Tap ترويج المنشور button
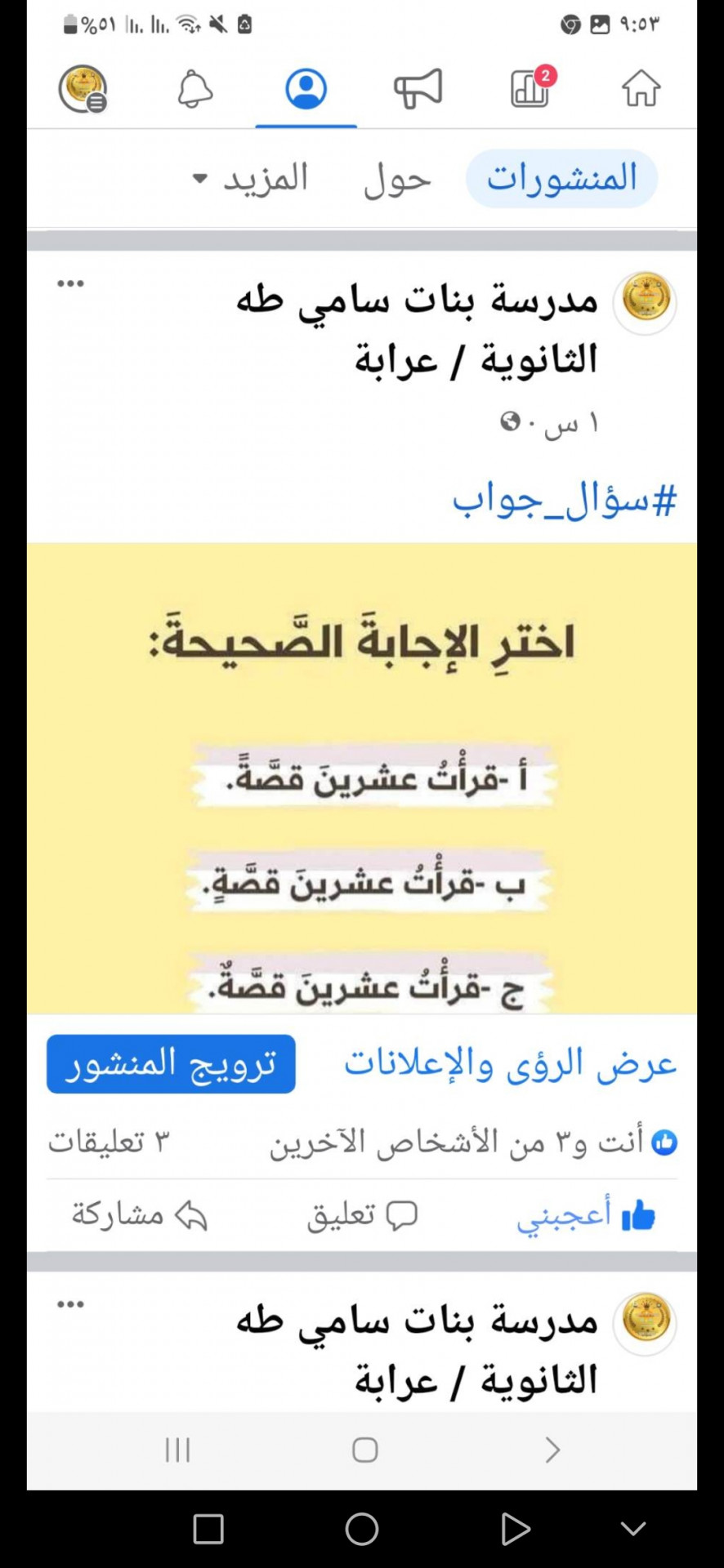This screenshot has height=1568, width=724. (171, 1064)
